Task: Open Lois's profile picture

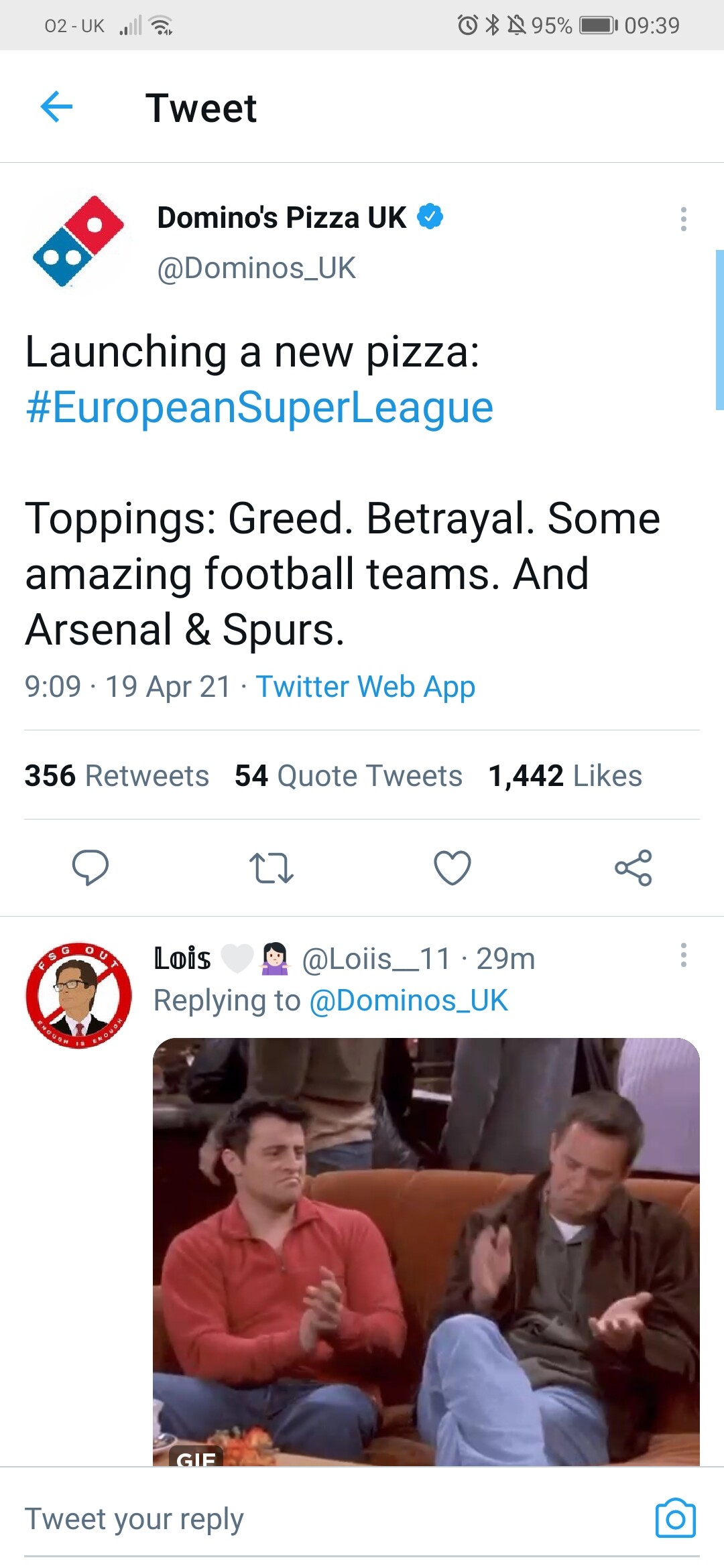Action: [78, 995]
